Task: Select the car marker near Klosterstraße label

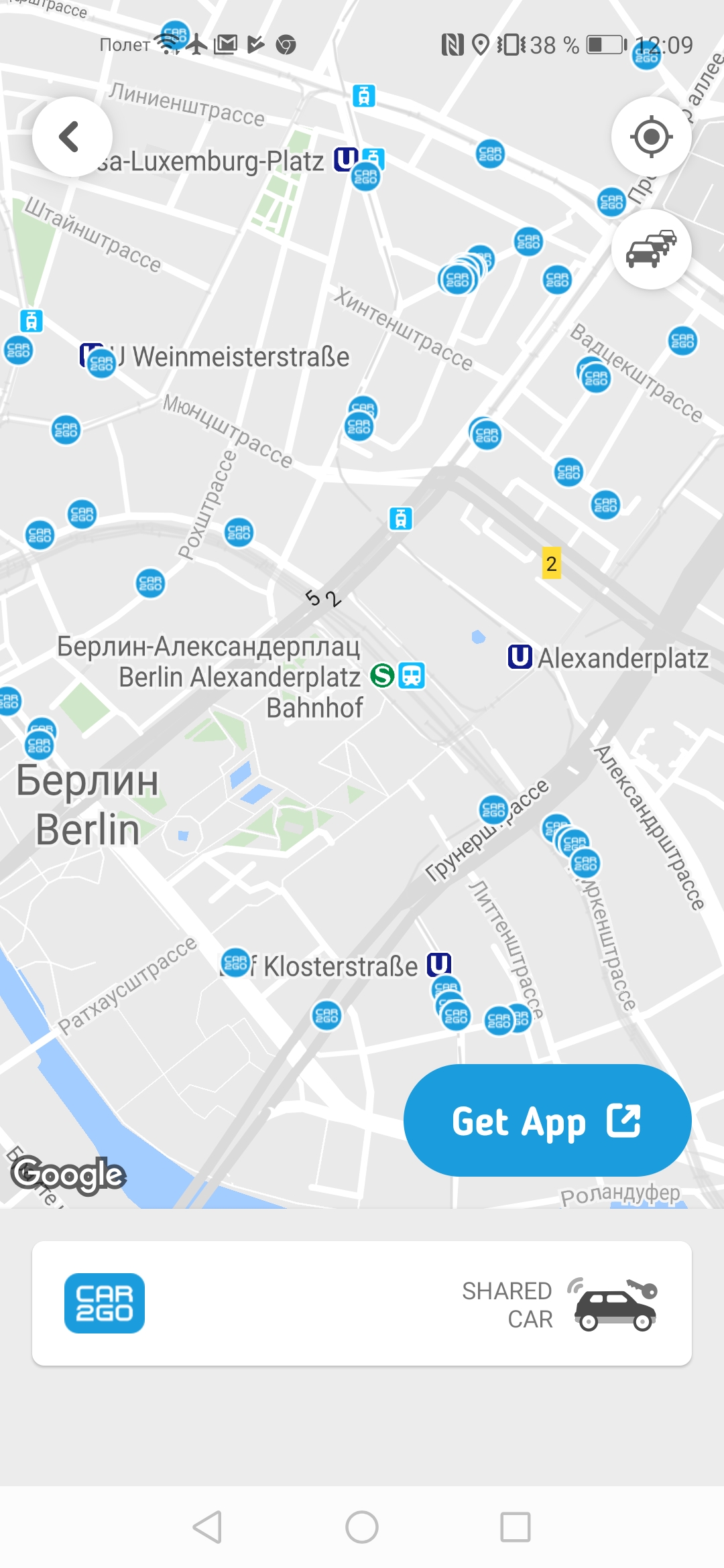Action: 235,963
